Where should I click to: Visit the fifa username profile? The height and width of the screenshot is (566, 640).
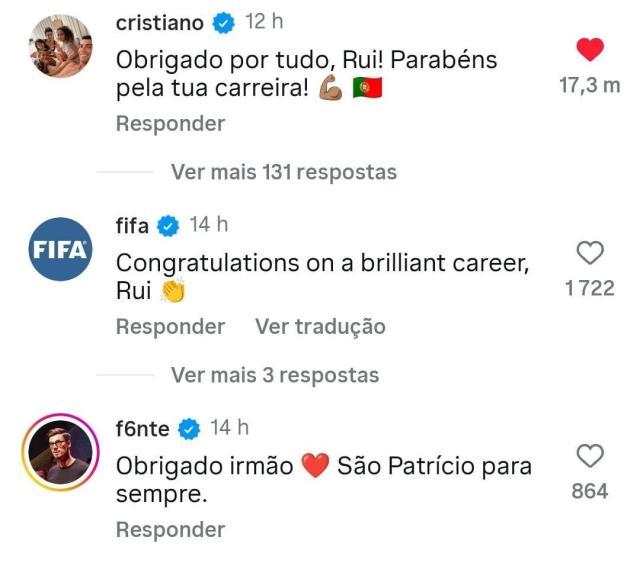pyautogui.click(x=132, y=226)
